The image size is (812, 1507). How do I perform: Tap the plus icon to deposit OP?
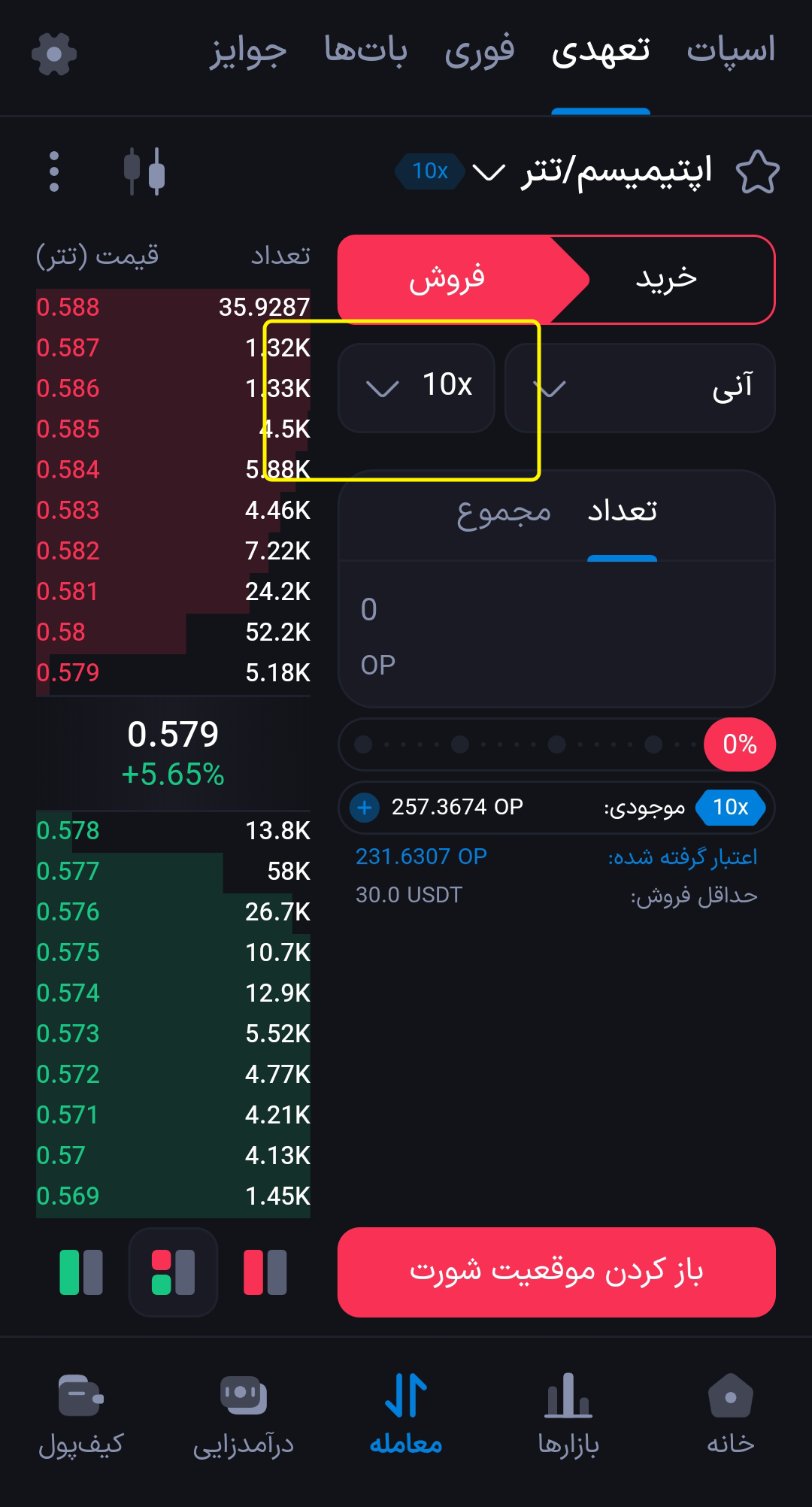[364, 808]
